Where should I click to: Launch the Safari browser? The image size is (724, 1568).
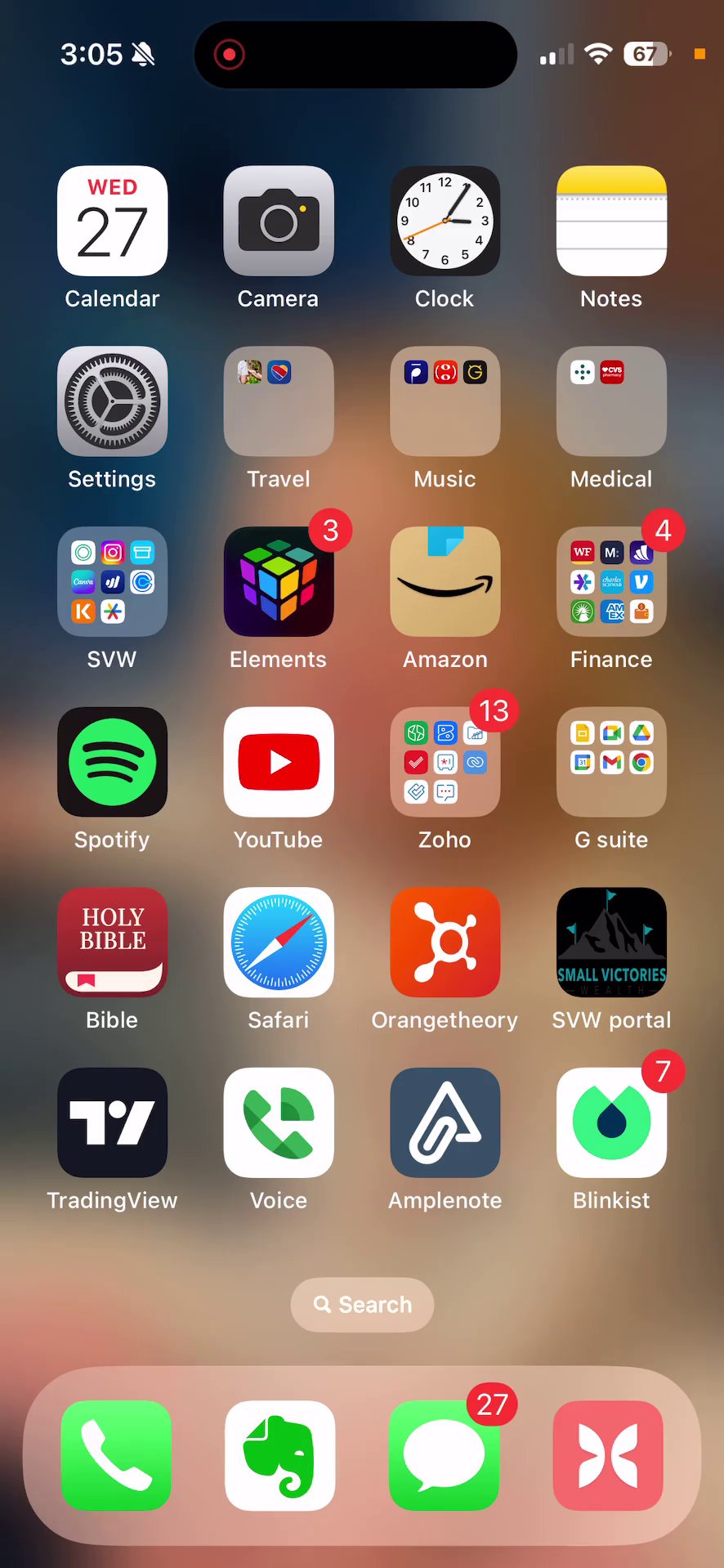tap(279, 943)
